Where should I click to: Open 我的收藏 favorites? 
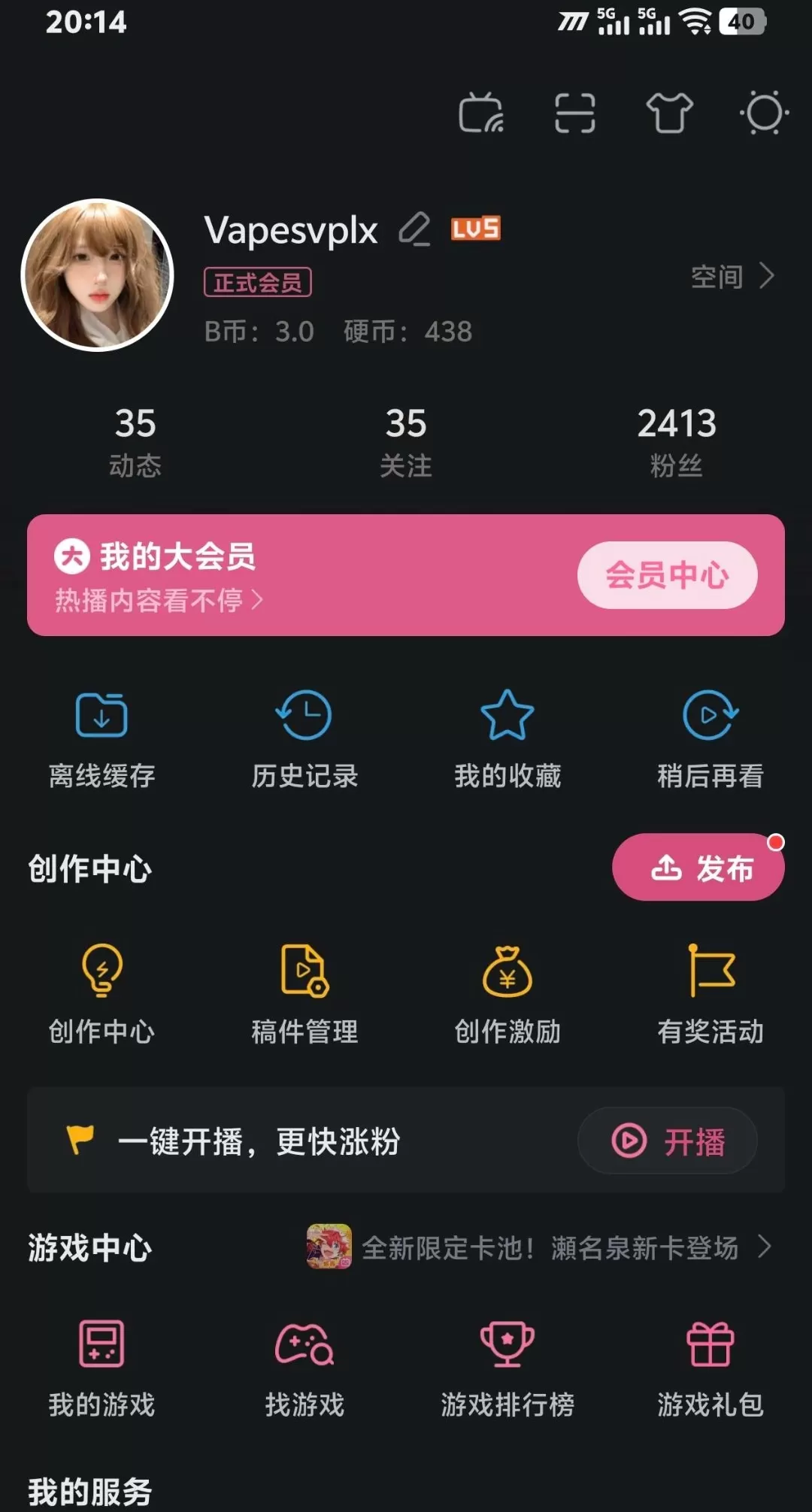click(x=507, y=738)
